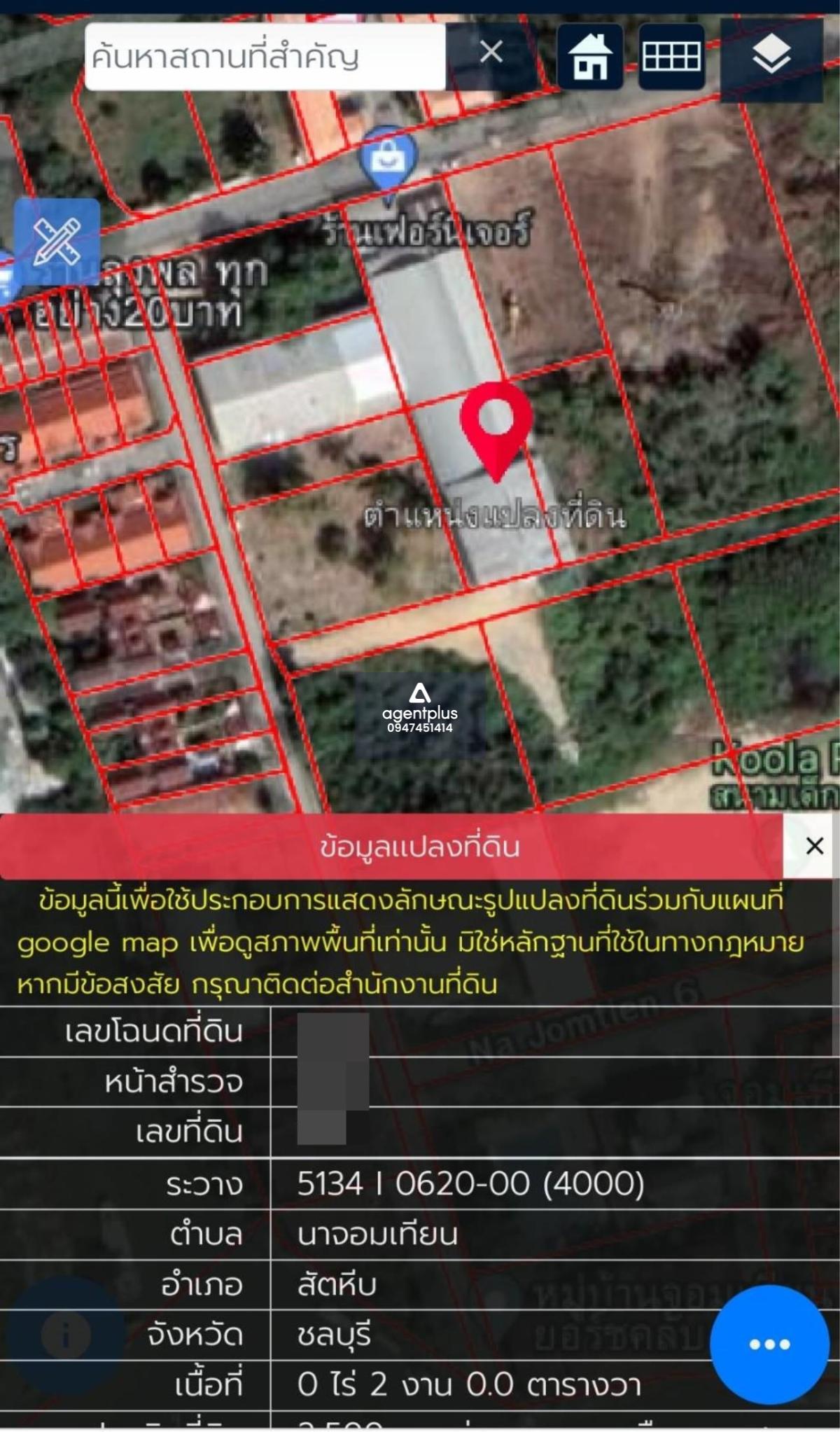840x1432 pixels.
Task: Open the map layers selector
Action: (x=771, y=59)
